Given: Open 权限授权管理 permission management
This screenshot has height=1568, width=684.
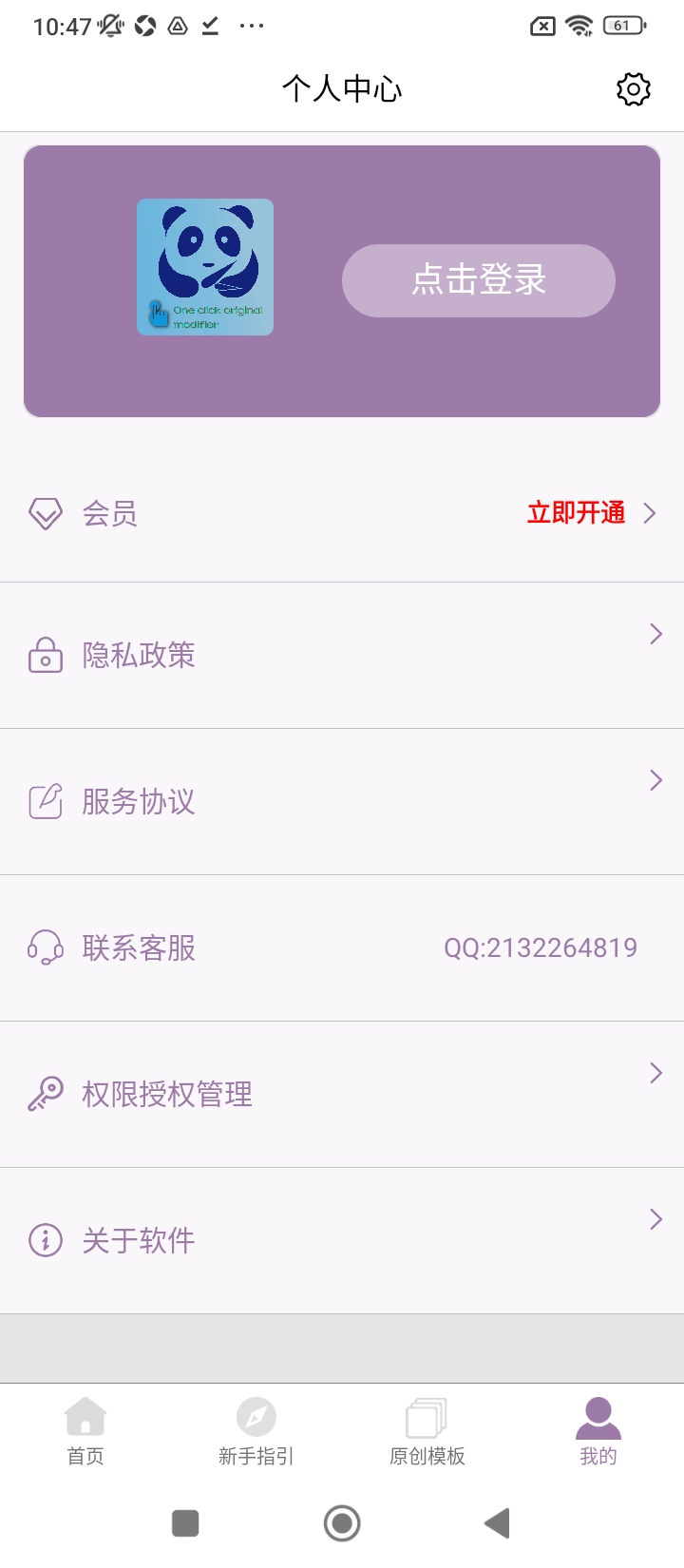Looking at the screenshot, I should (x=342, y=1095).
